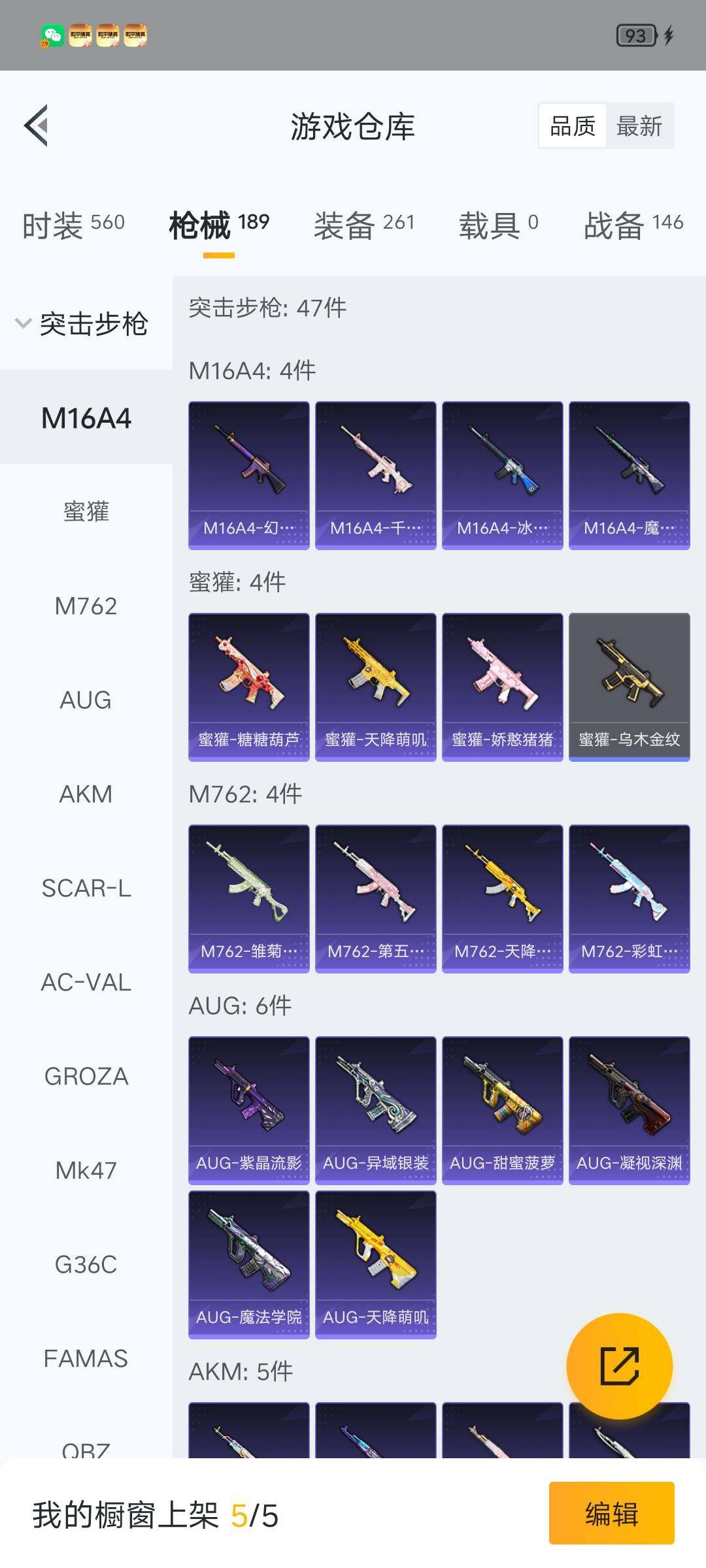
Task: View the 蜜獾-乌木金纹 skin
Action: pos(629,686)
